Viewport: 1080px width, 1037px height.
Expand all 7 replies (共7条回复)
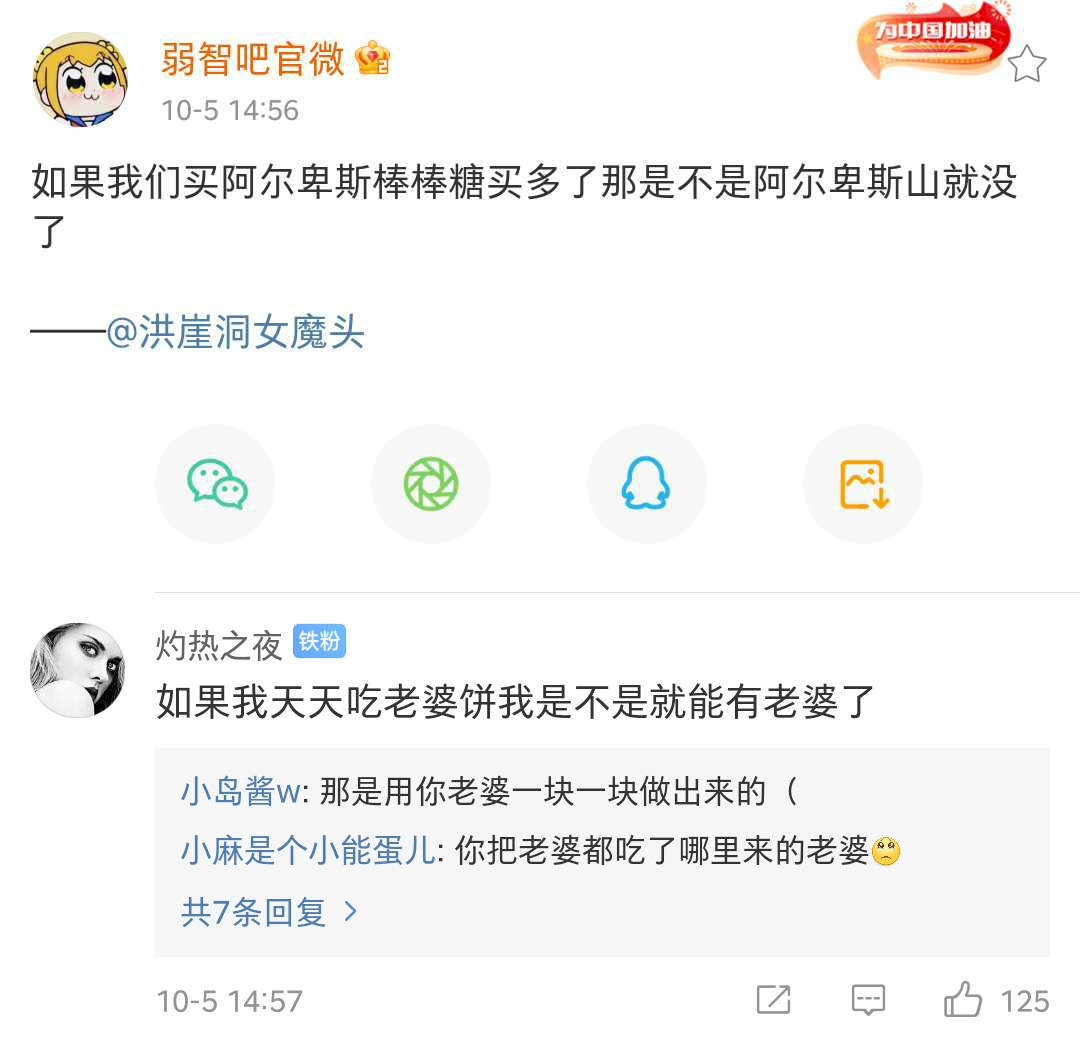pos(268,912)
